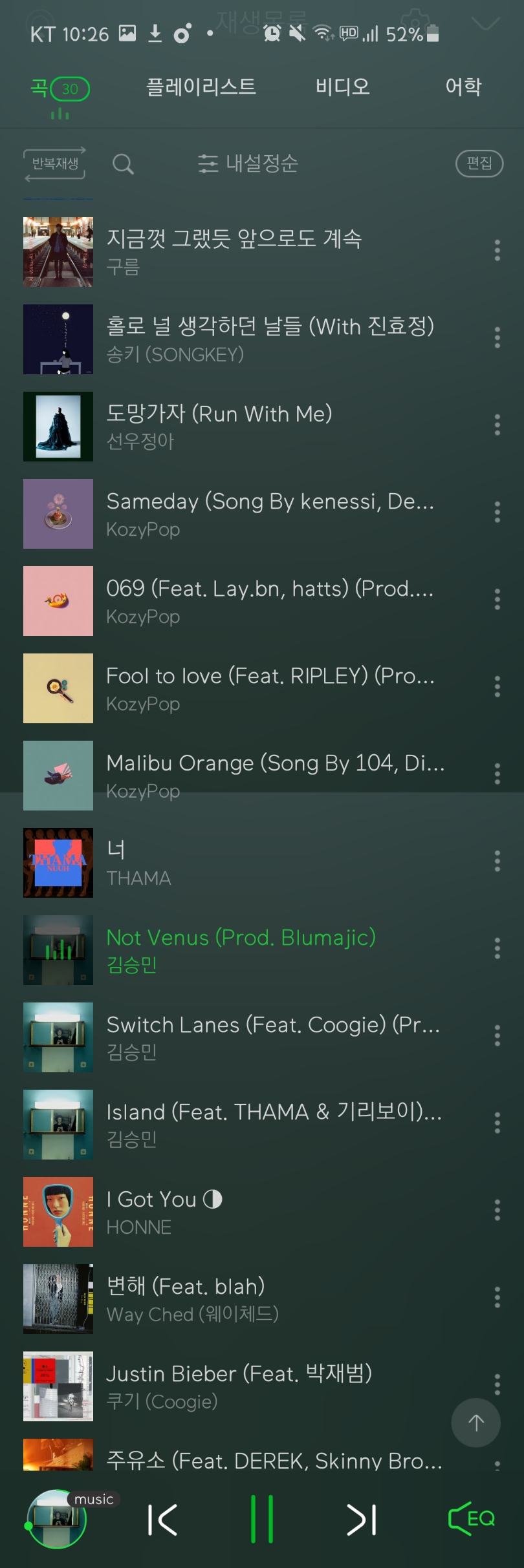The image size is (524, 1568).
Task: Search within the current playlist
Action: point(123,164)
